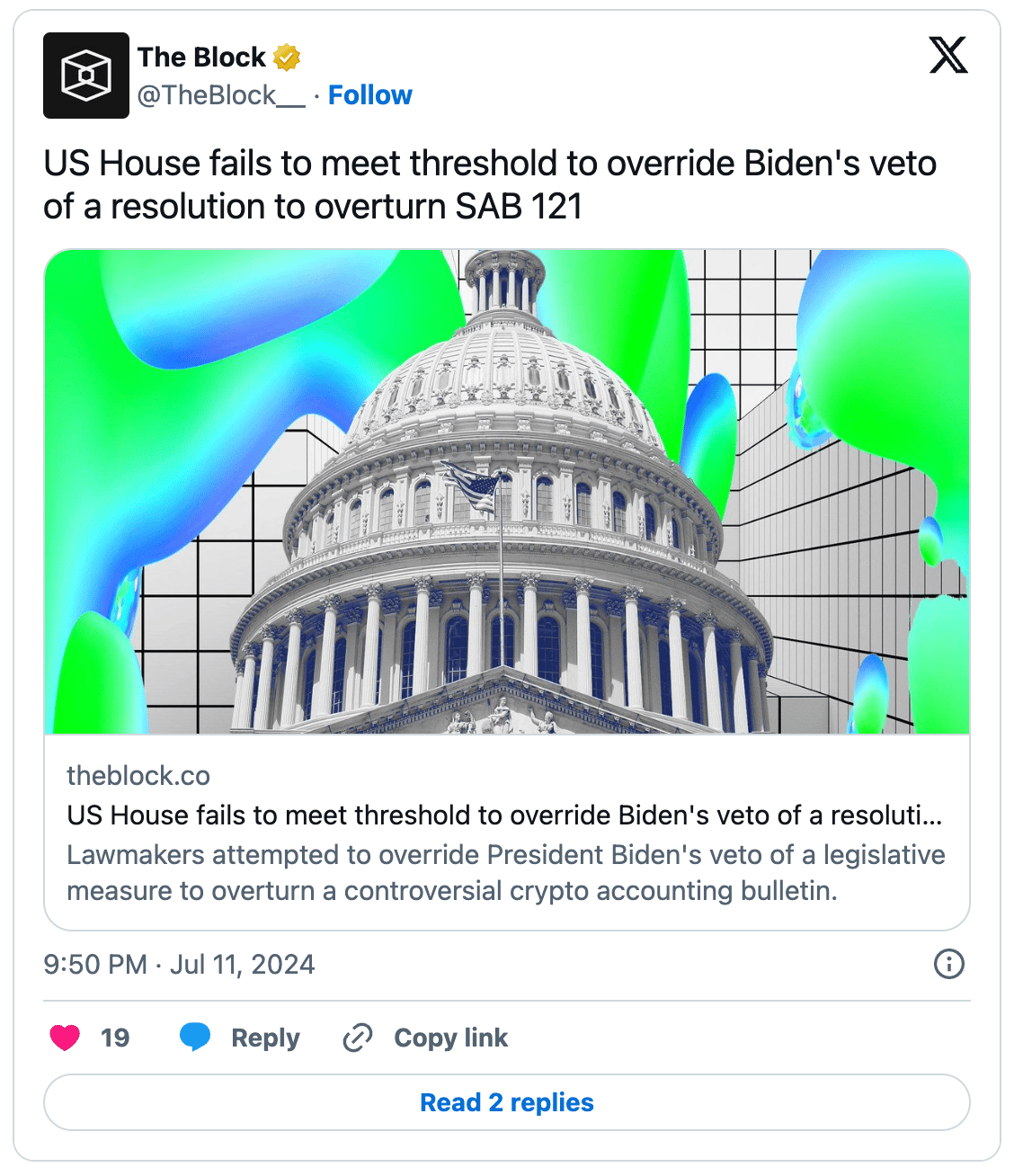Reply to The Block's tweet
The height and width of the screenshot is (1176, 1014).
[x=240, y=1038]
